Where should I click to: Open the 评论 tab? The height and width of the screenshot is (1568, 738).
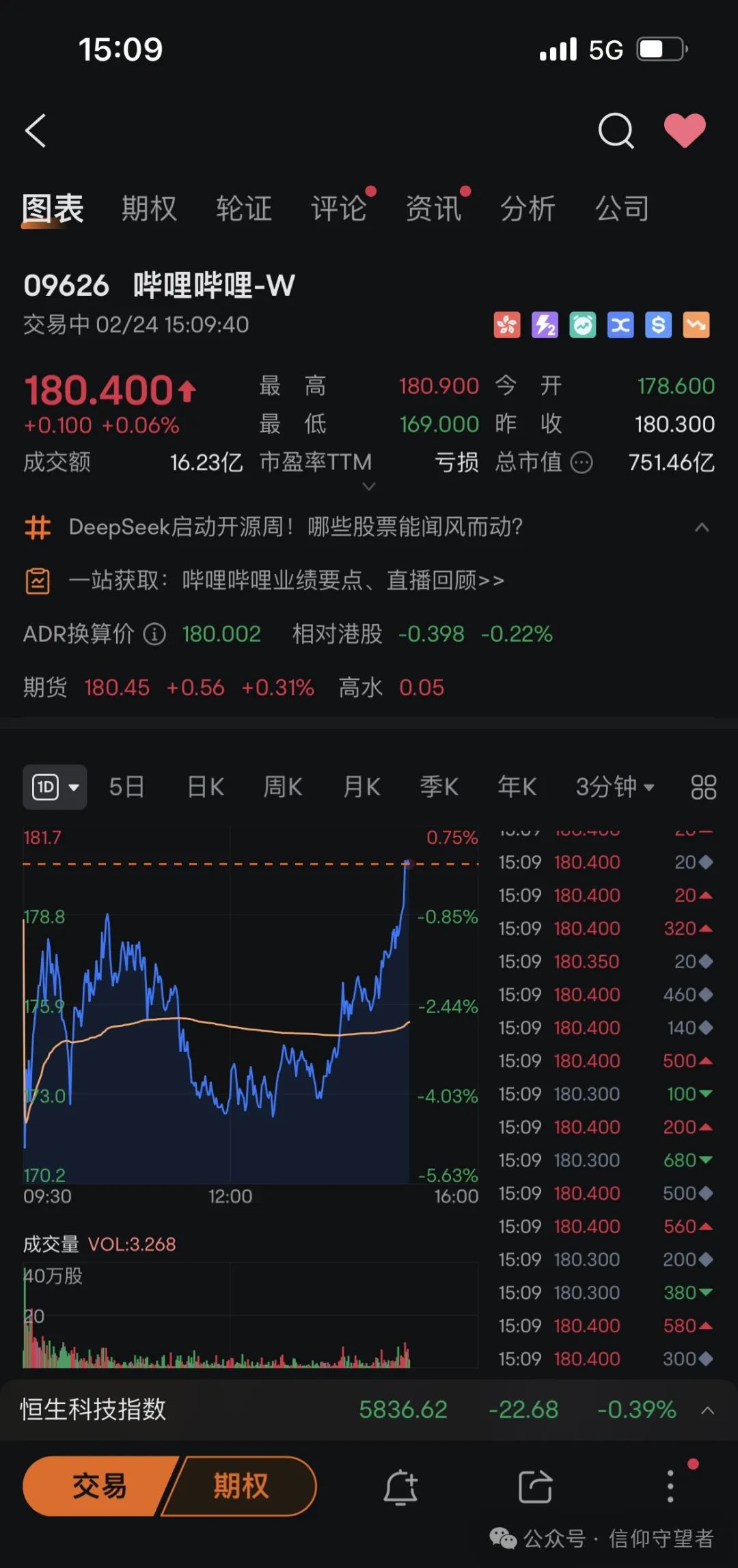[339, 208]
